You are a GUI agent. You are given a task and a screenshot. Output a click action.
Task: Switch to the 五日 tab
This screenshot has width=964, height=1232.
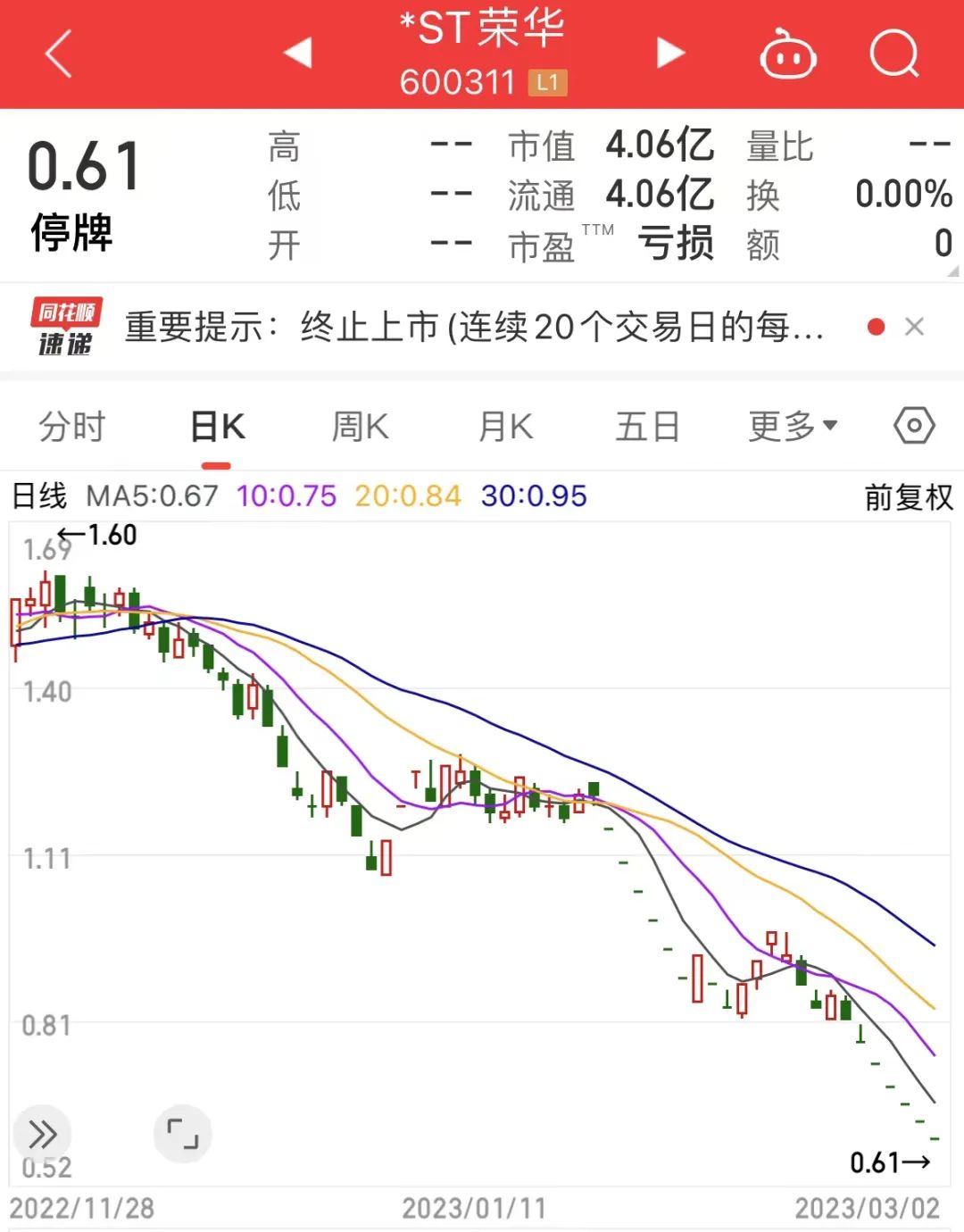(647, 426)
